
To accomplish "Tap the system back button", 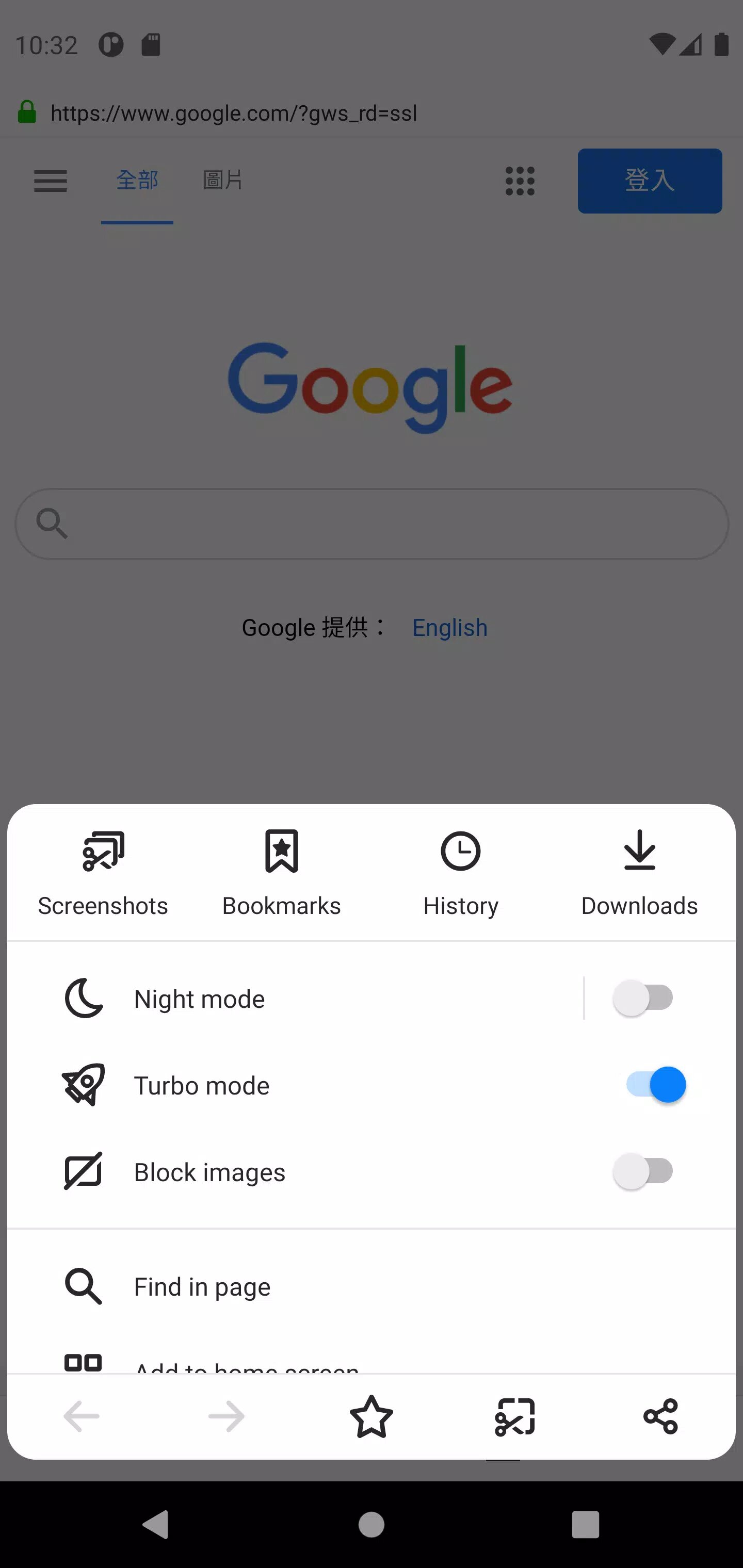I will point(156,1525).
